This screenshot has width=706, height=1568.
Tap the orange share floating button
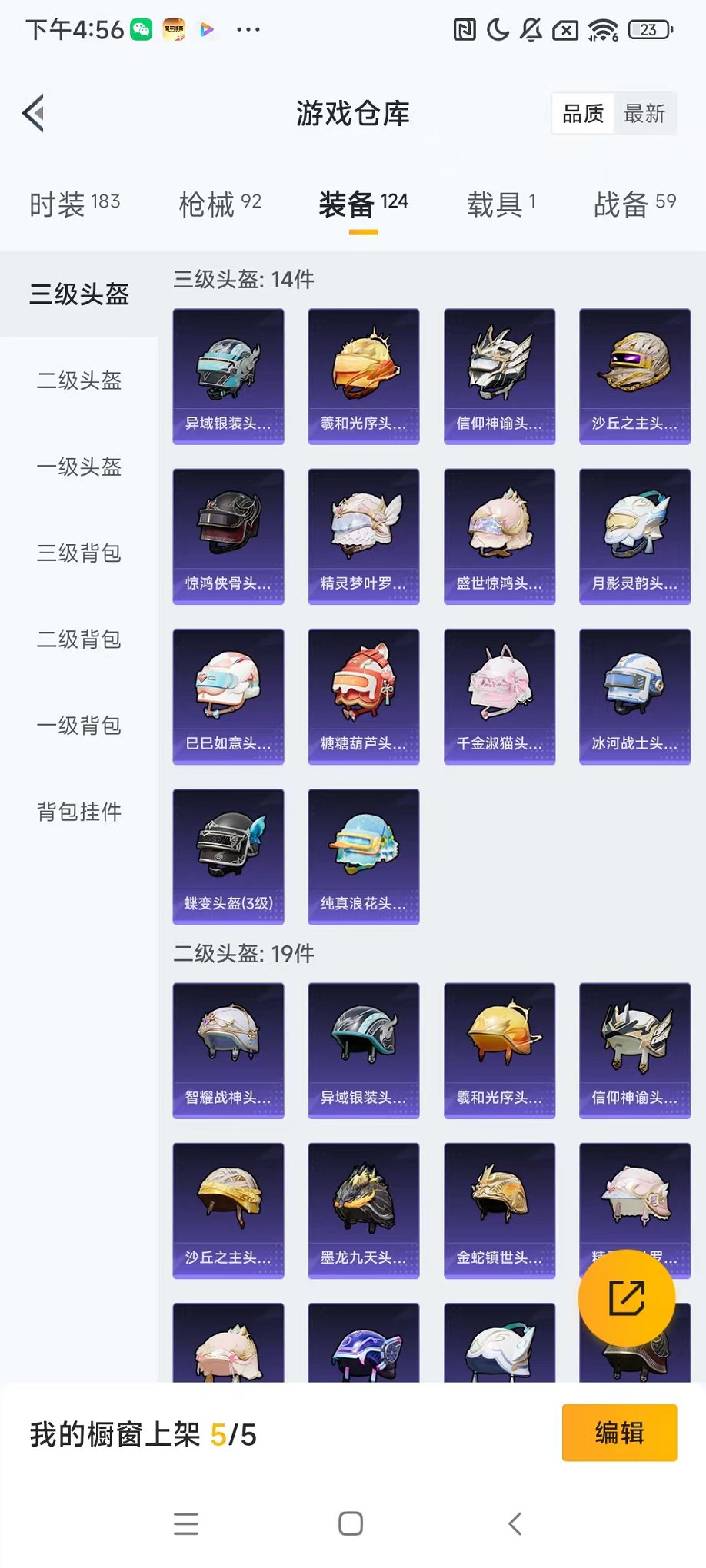tap(627, 1298)
